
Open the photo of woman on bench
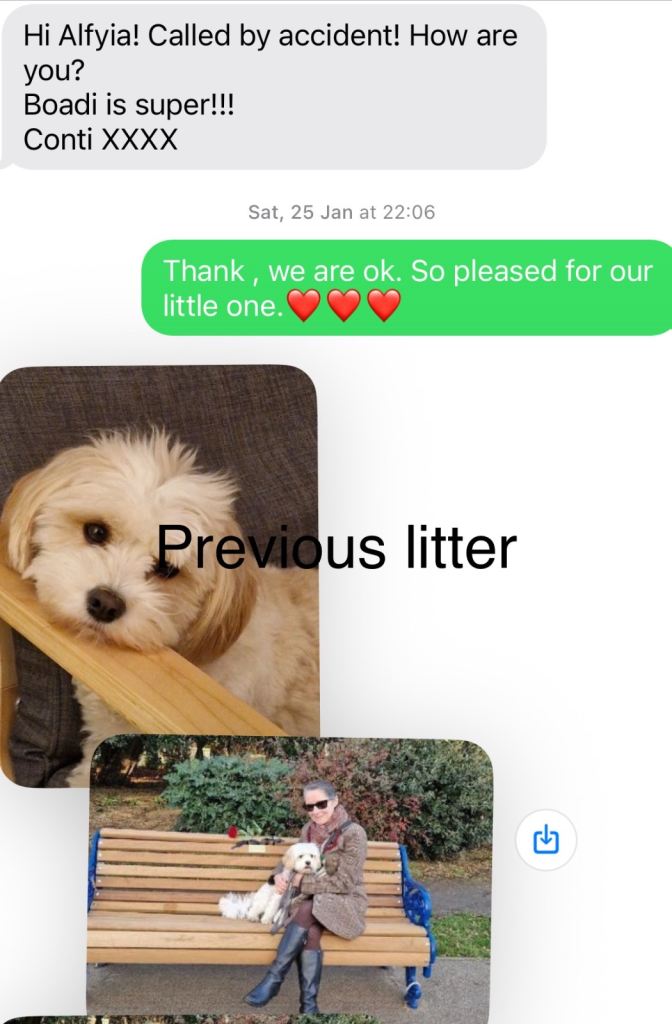click(290, 880)
